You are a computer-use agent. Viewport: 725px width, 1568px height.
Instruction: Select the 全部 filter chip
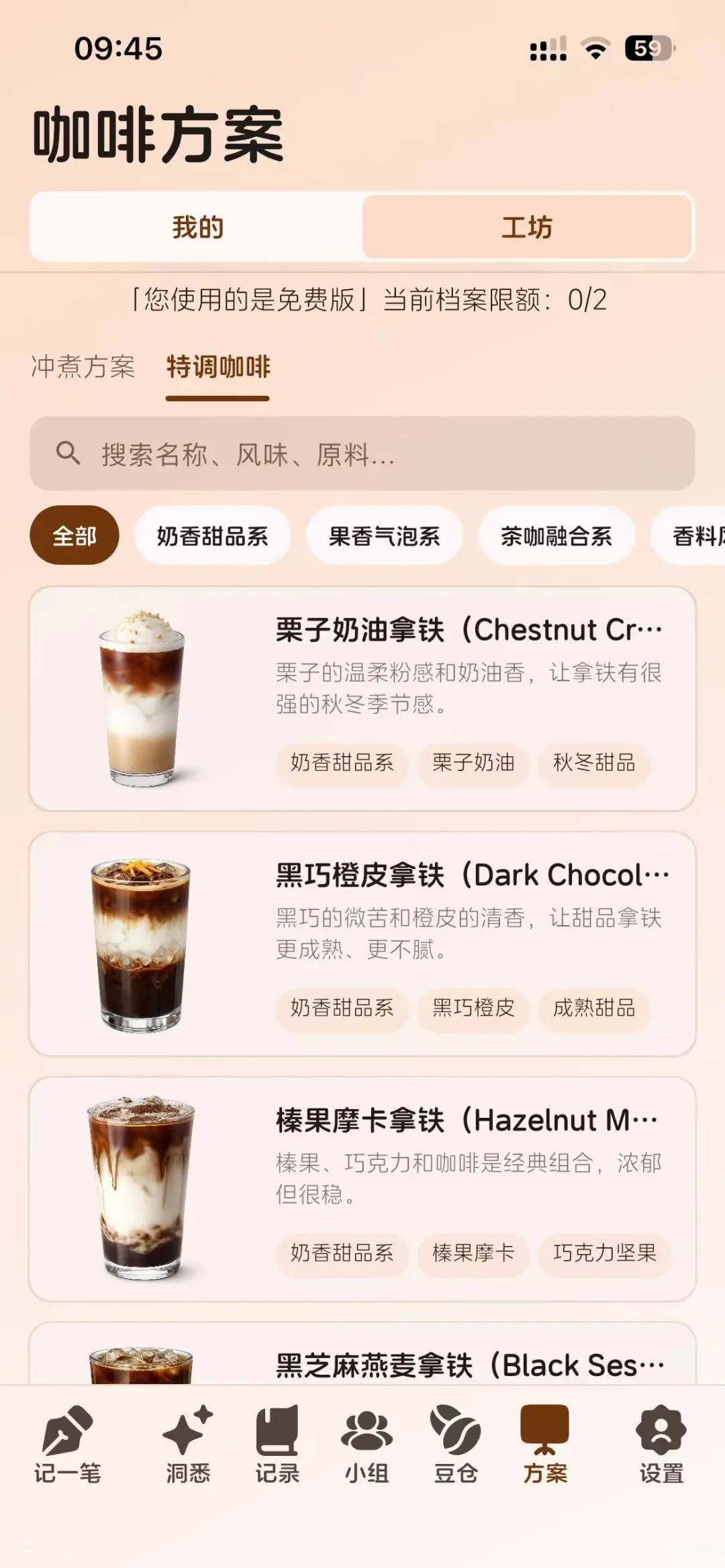pos(75,535)
